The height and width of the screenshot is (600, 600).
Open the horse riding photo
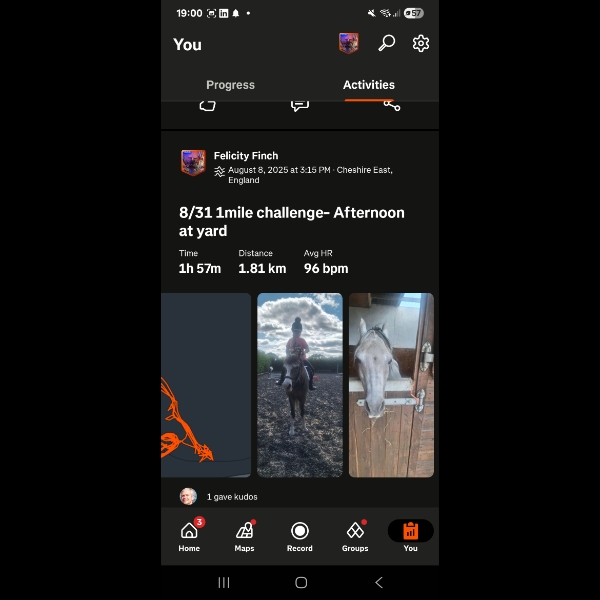point(300,385)
